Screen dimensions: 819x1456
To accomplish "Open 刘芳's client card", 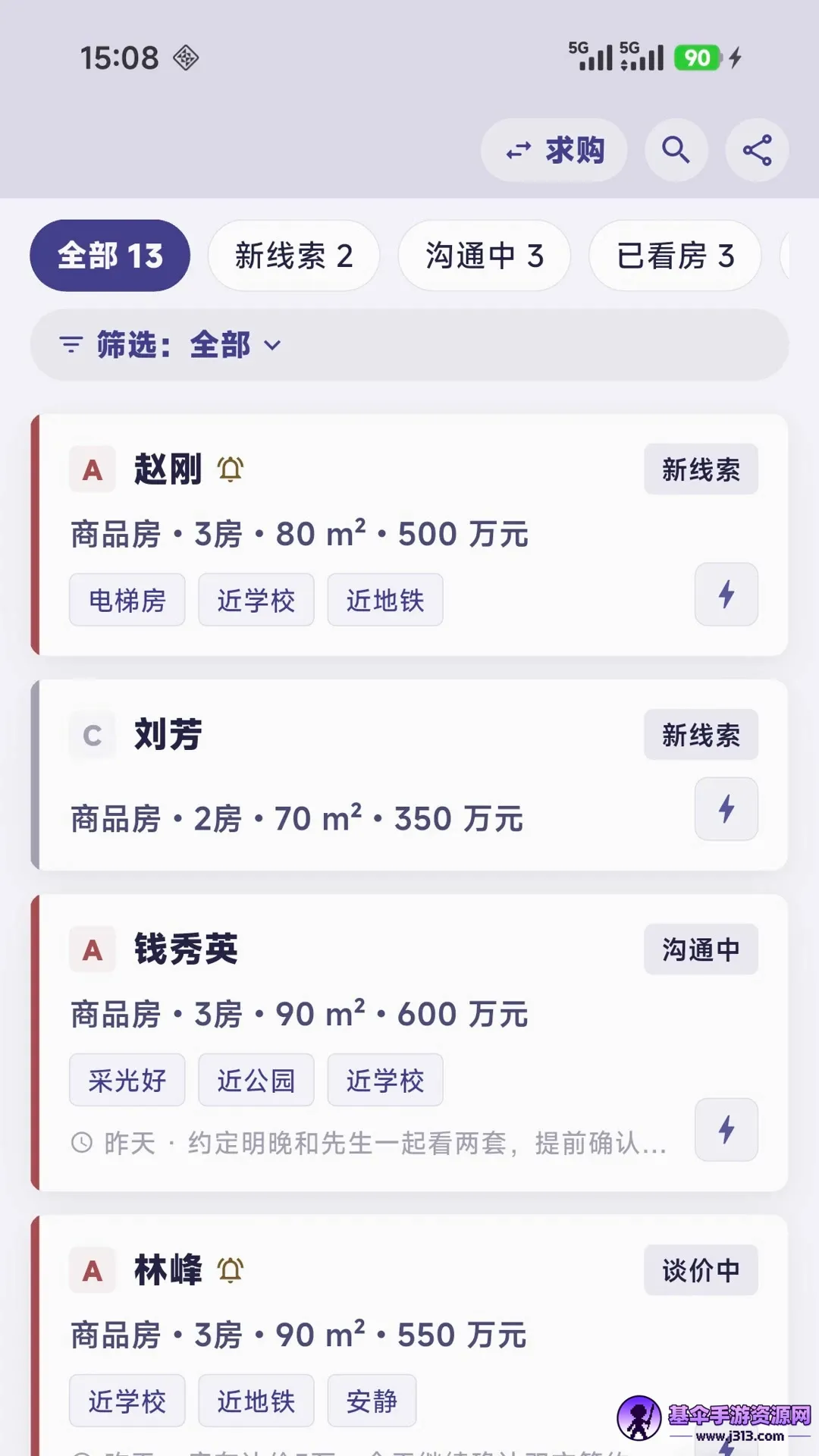I will (x=409, y=775).
